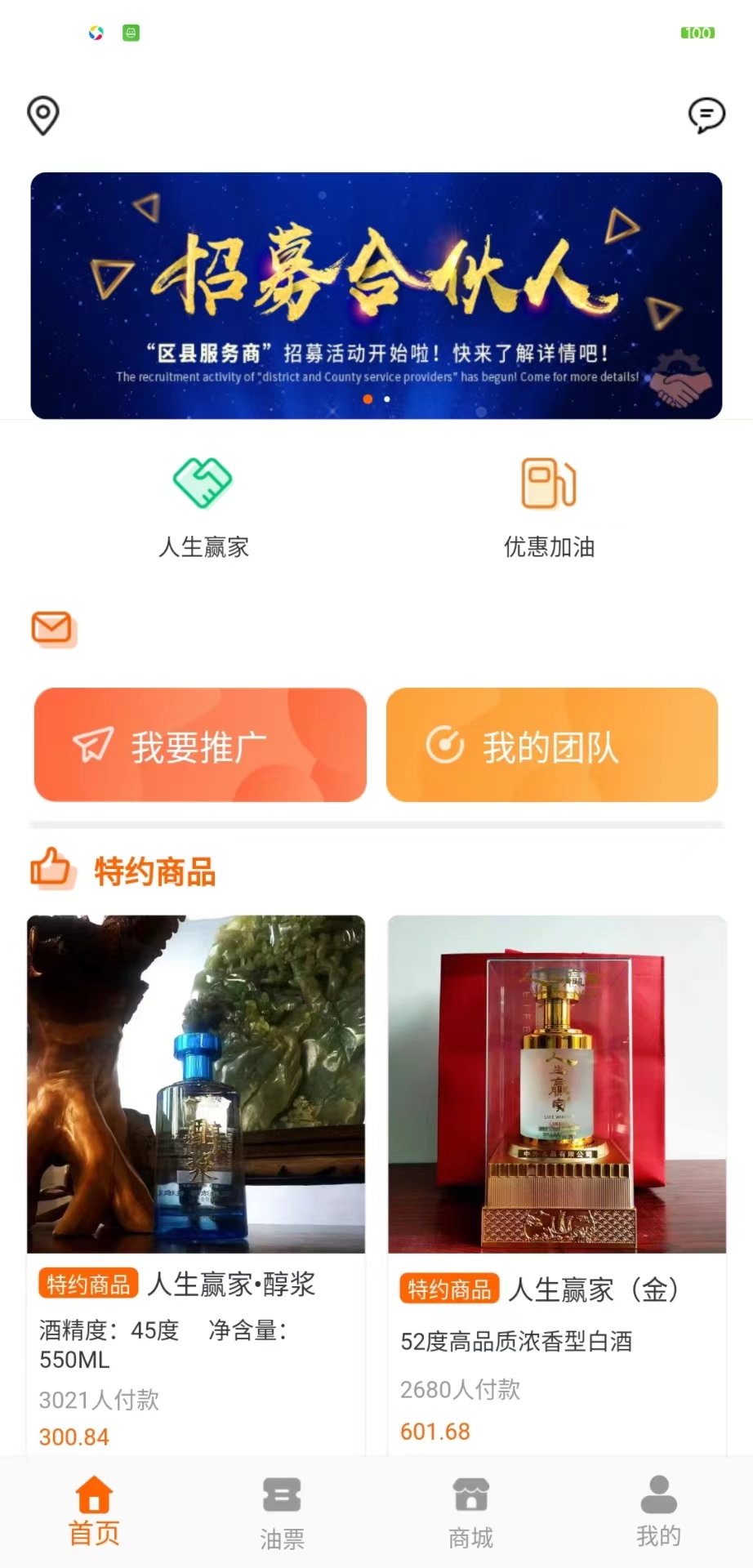753x1568 pixels.
Task: View 我的团队 team page
Action: tap(552, 745)
